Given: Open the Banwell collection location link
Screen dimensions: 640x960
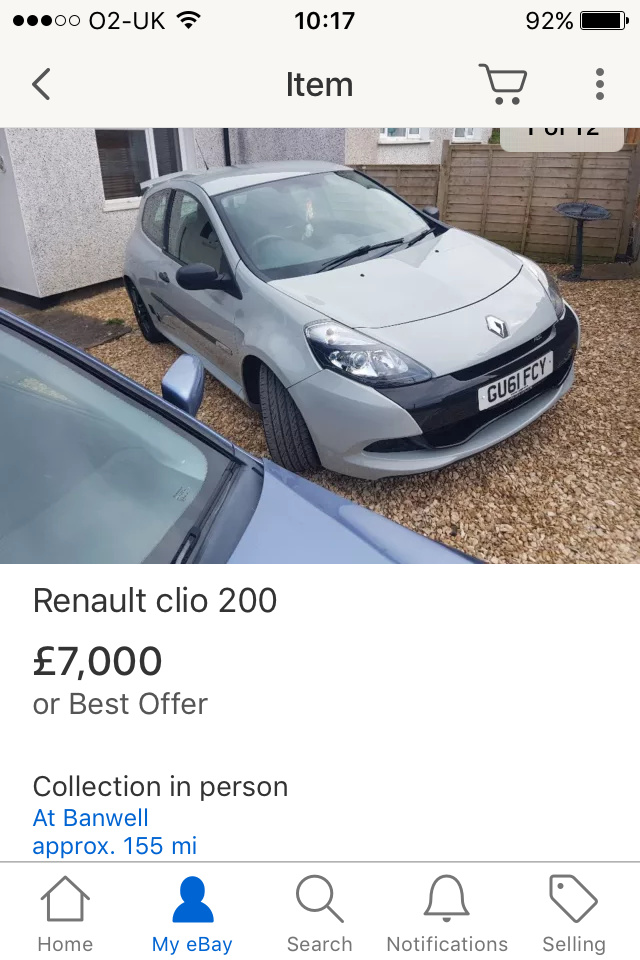Looking at the screenshot, I should pos(91,818).
